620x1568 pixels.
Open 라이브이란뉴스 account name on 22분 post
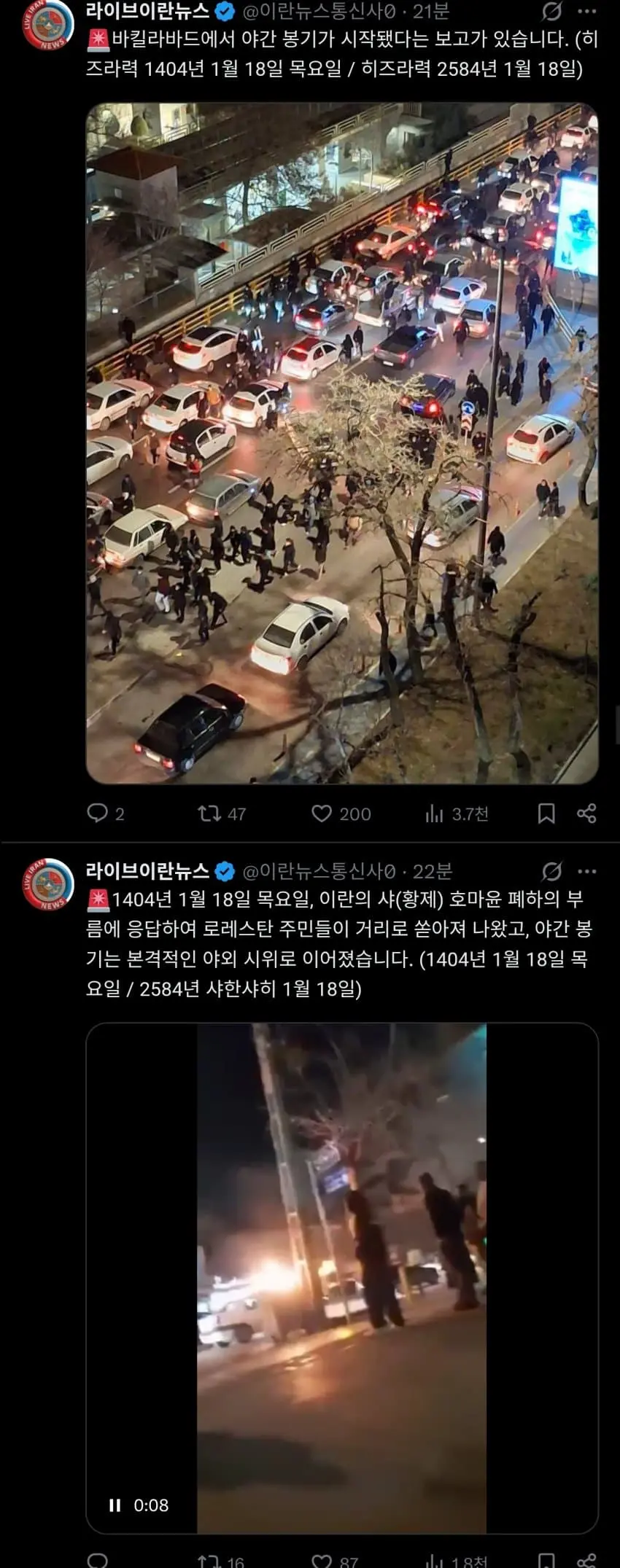(147, 871)
